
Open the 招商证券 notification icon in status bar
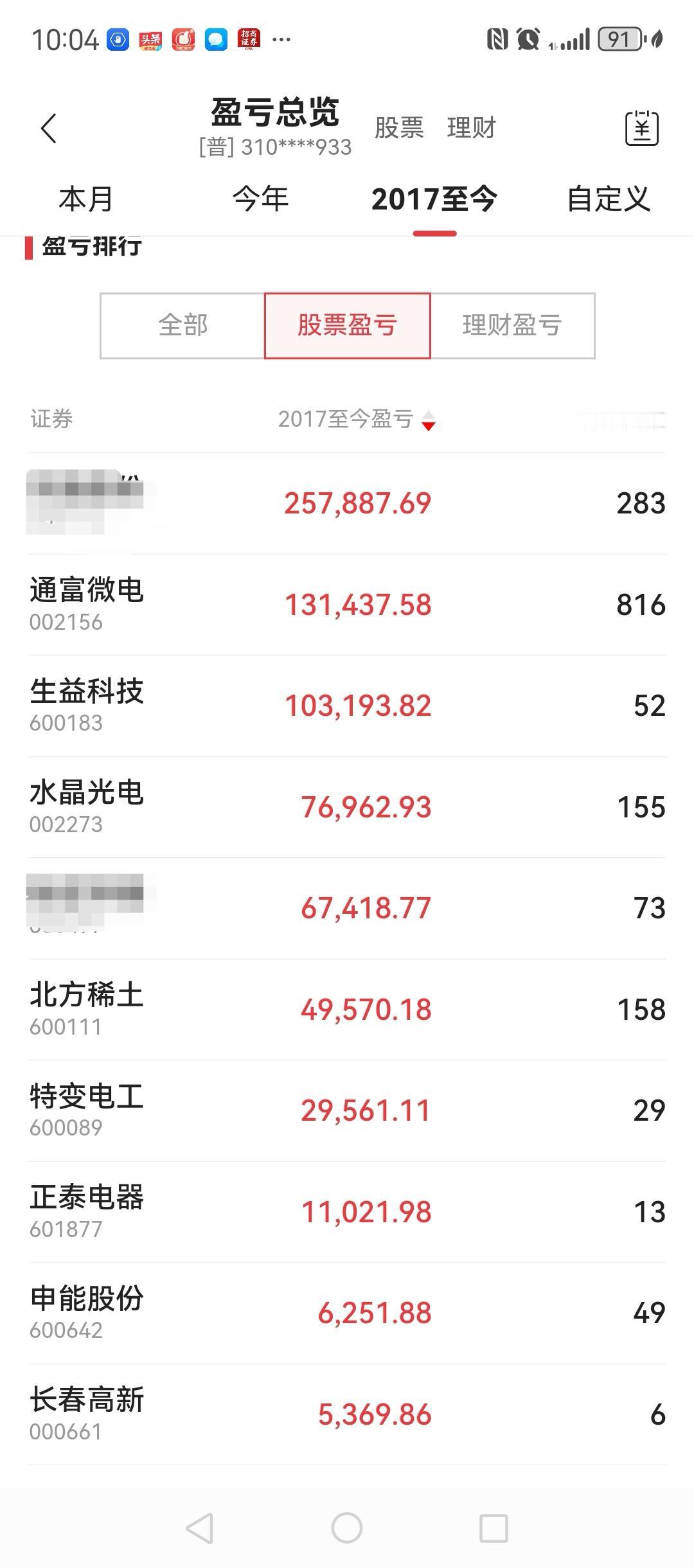[x=249, y=40]
